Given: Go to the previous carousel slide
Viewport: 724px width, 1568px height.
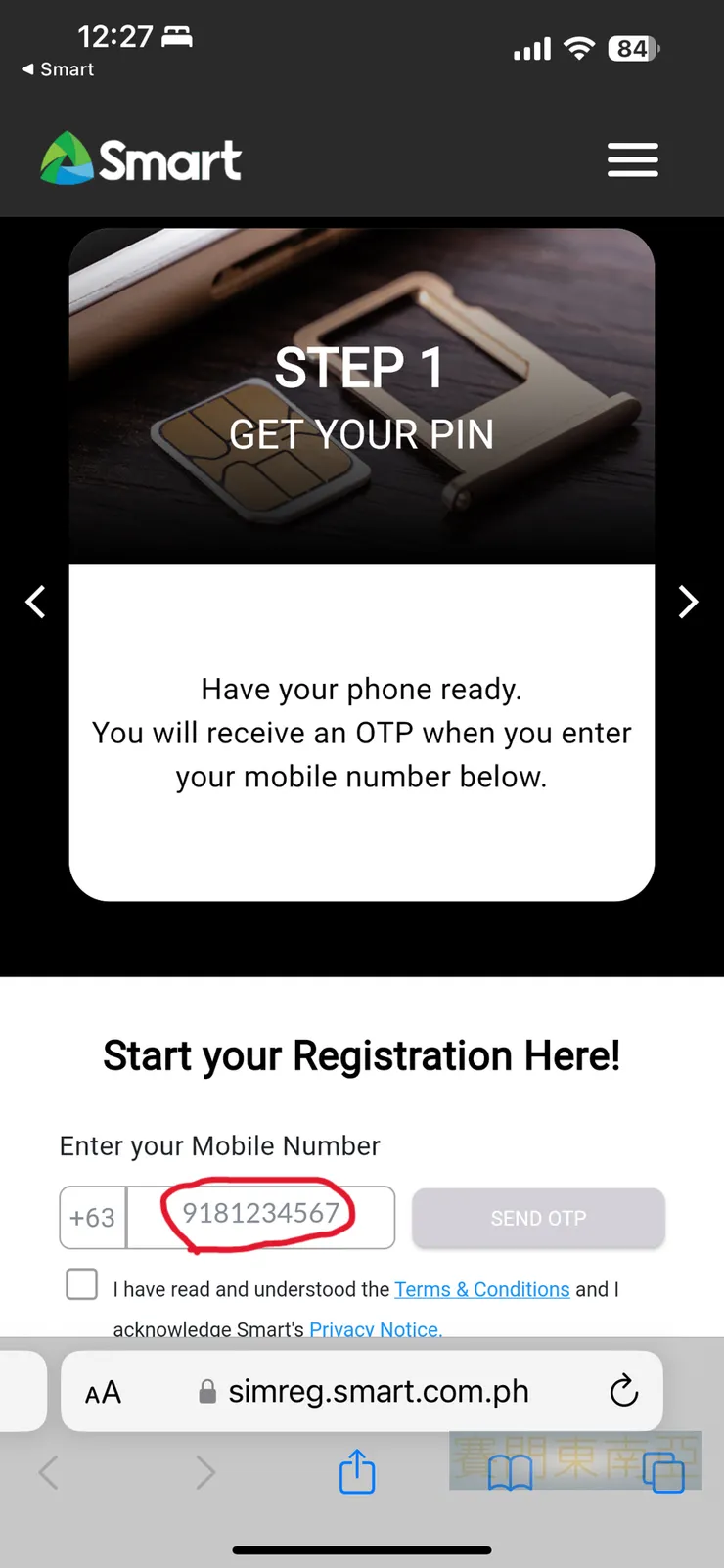Looking at the screenshot, I should (36, 602).
